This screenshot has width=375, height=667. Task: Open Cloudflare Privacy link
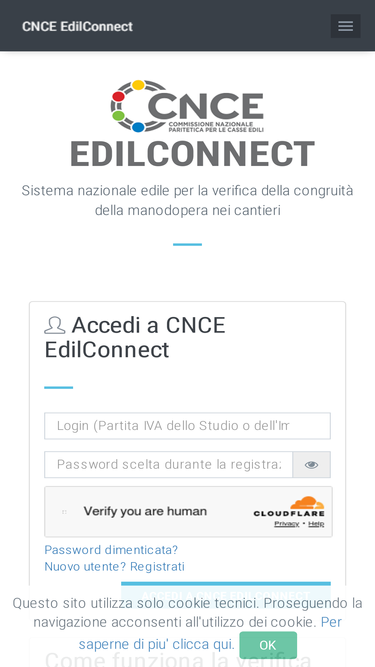(x=287, y=524)
